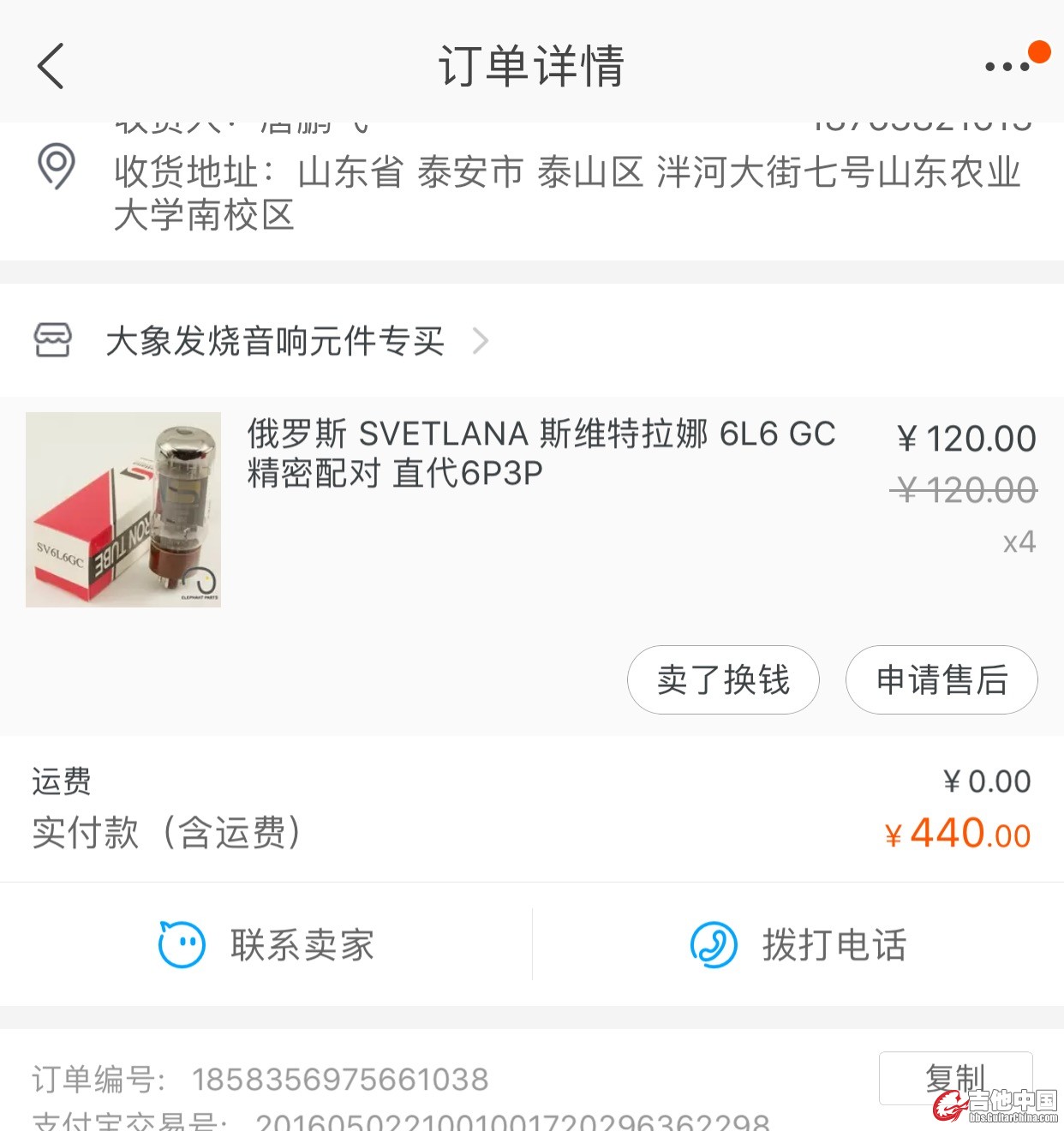Call the seller with 拨打电话
This screenshot has width=1064, height=1131.
point(798,945)
